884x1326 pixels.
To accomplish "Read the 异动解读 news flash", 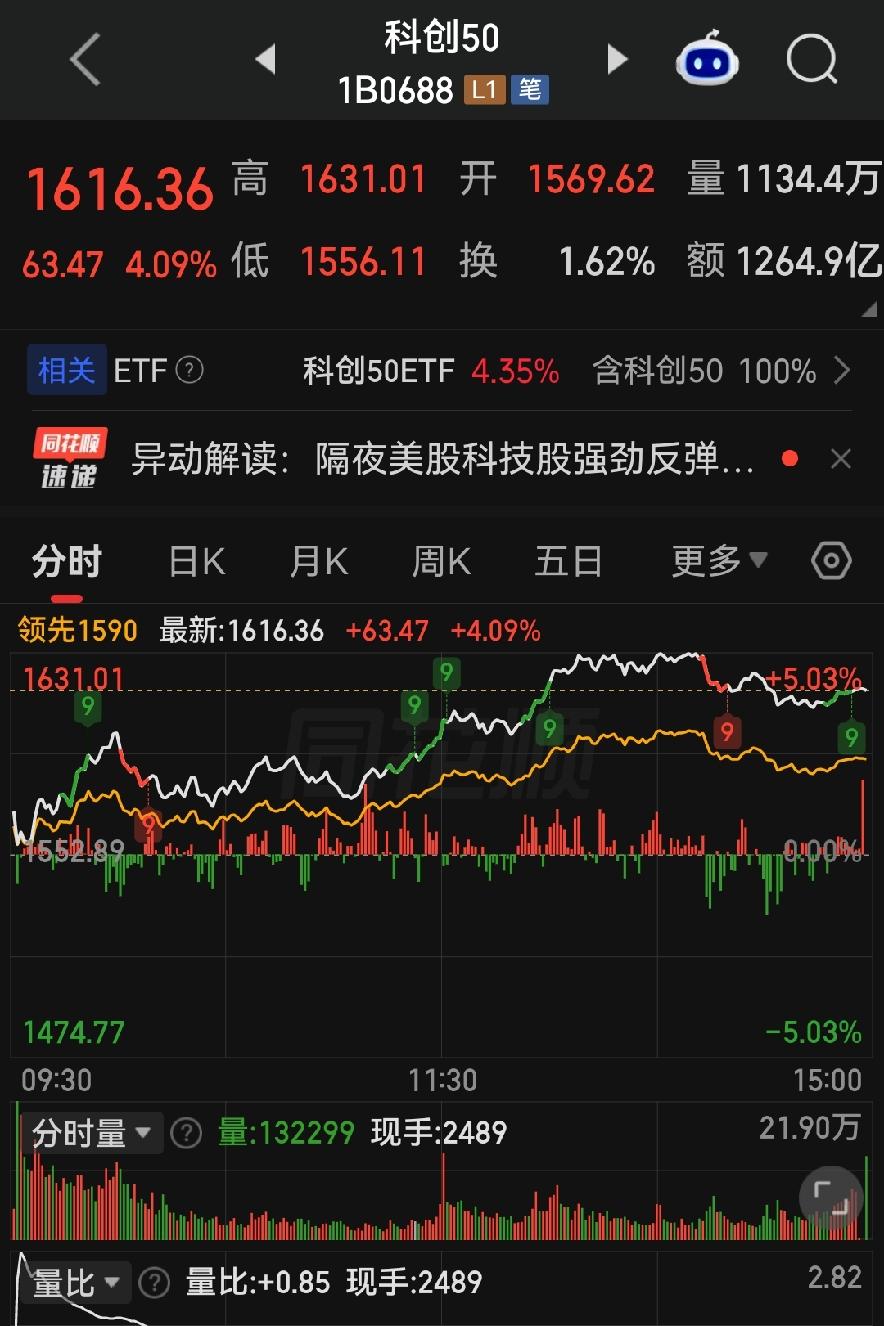I will (x=443, y=459).
